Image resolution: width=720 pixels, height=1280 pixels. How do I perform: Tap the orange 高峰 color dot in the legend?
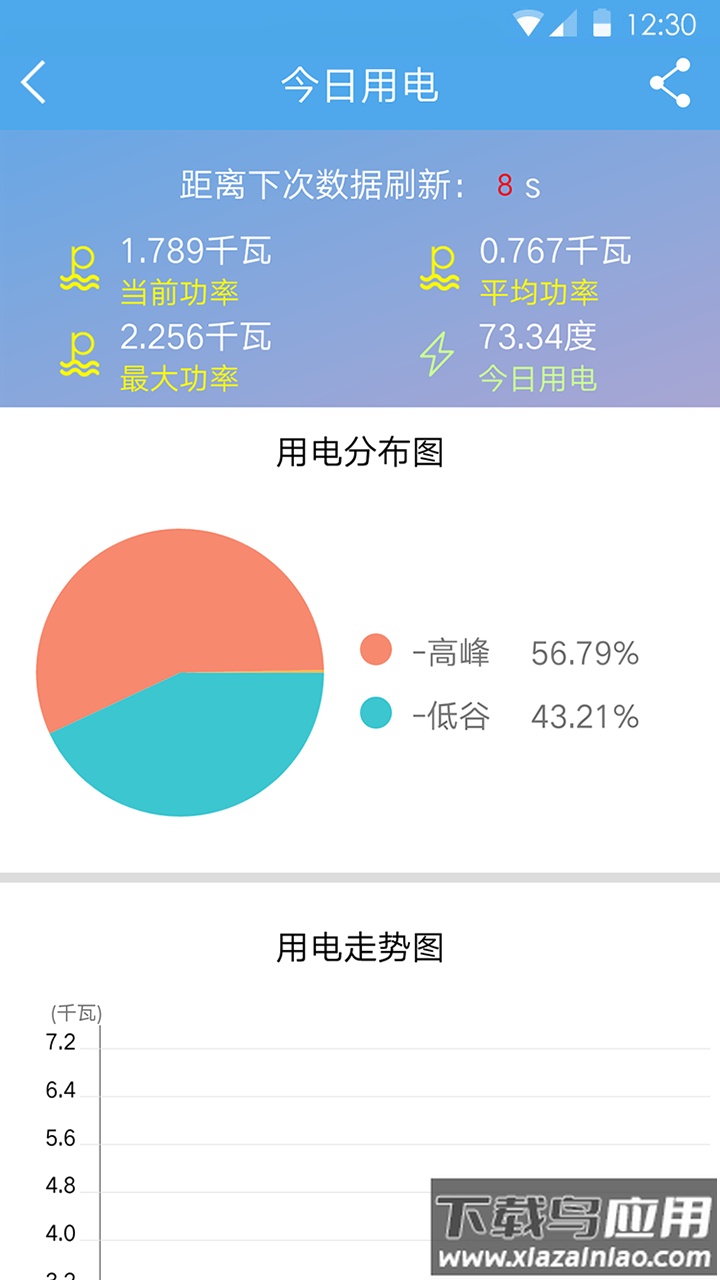pyautogui.click(x=376, y=653)
